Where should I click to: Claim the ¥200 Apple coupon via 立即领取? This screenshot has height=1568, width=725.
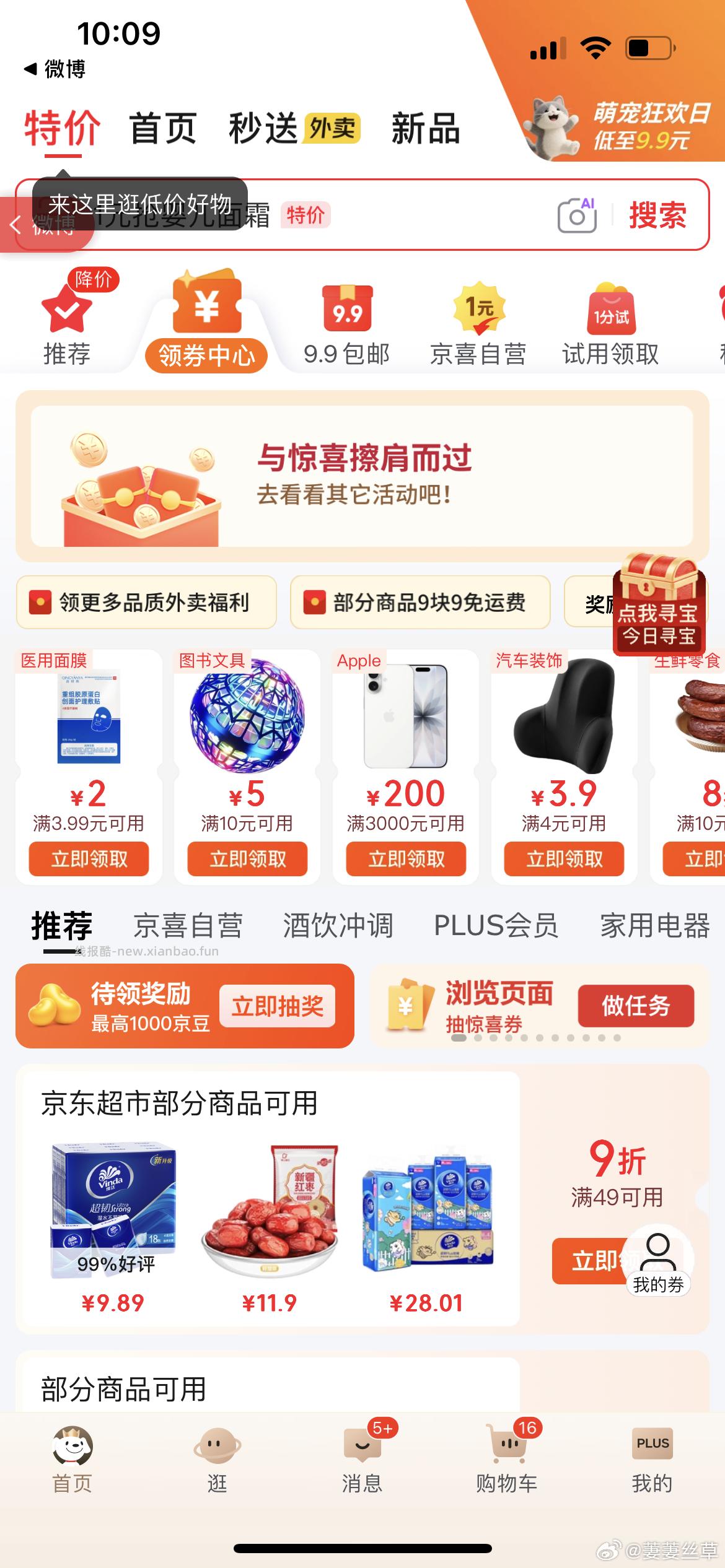click(405, 859)
